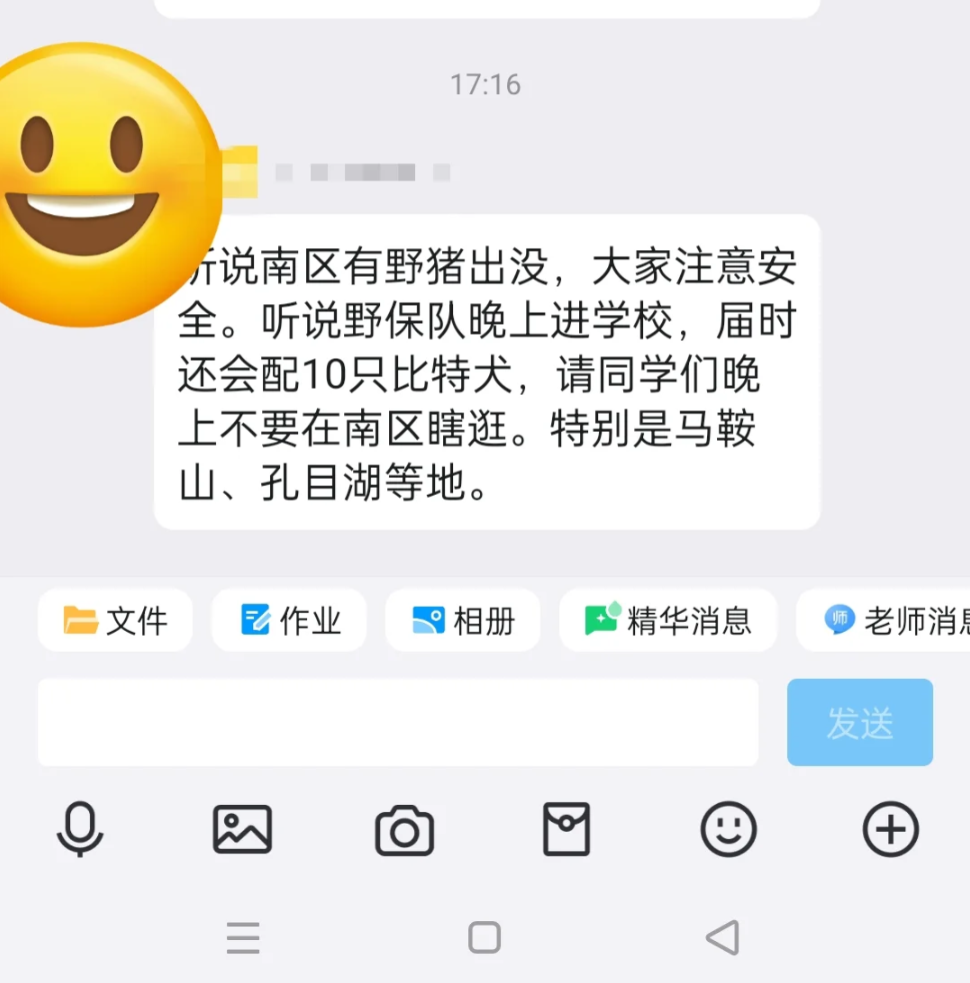This screenshot has width=970, height=983.
Task: Go back using the system back triangle
Action: 722,938
